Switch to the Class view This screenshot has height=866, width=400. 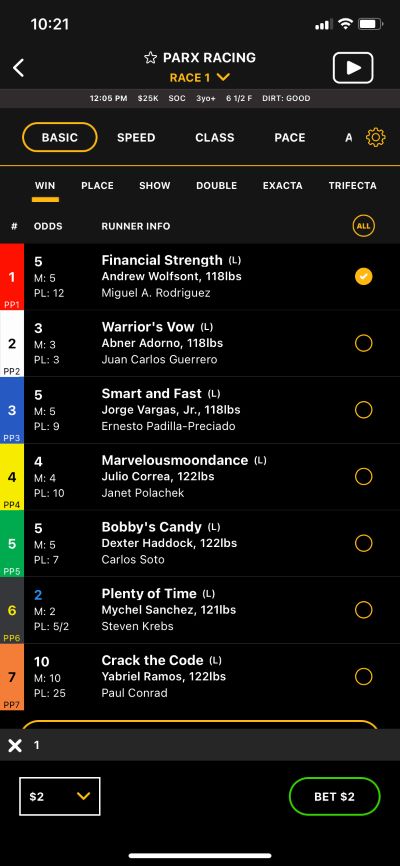pyautogui.click(x=214, y=138)
